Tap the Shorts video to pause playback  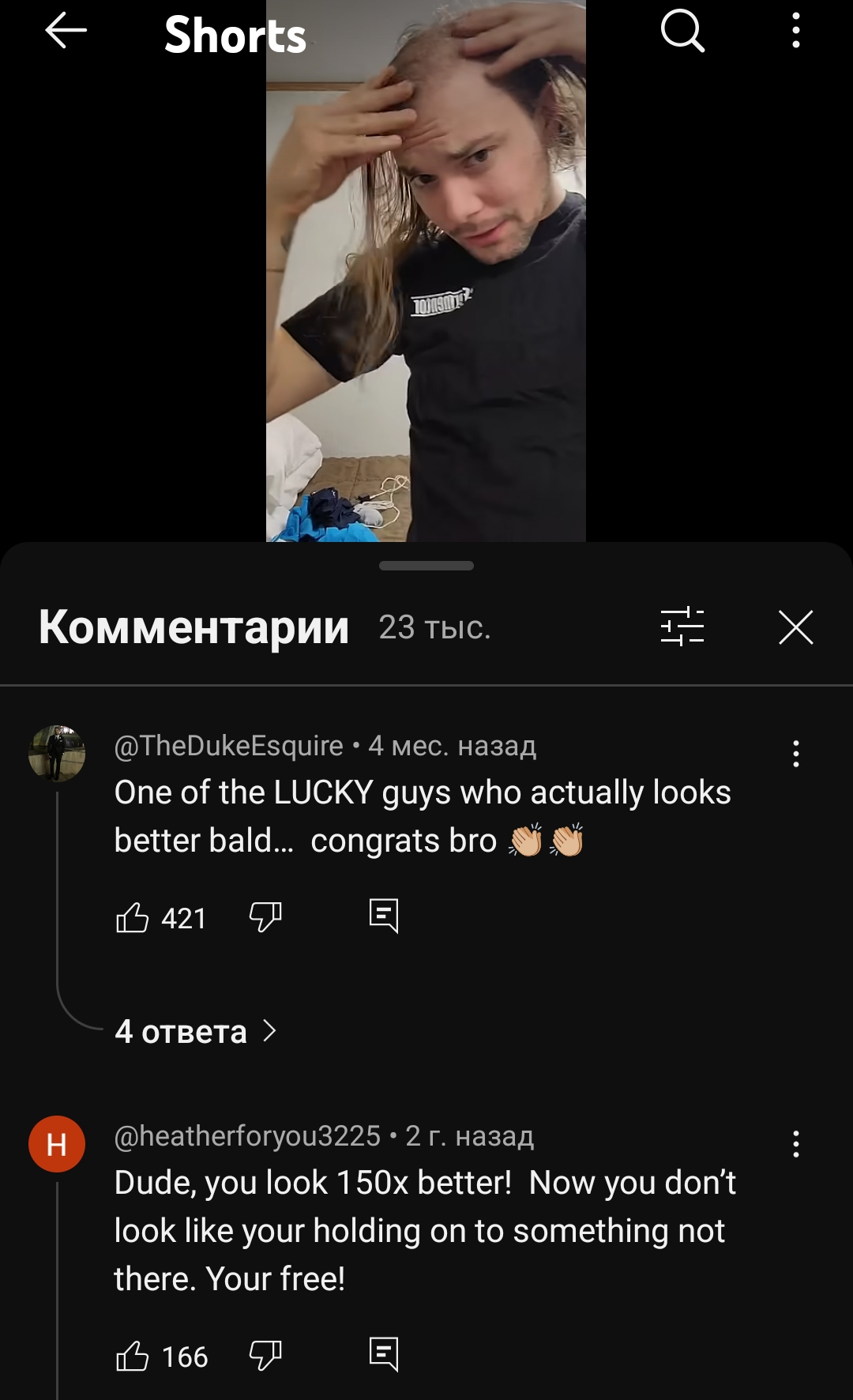(426, 271)
